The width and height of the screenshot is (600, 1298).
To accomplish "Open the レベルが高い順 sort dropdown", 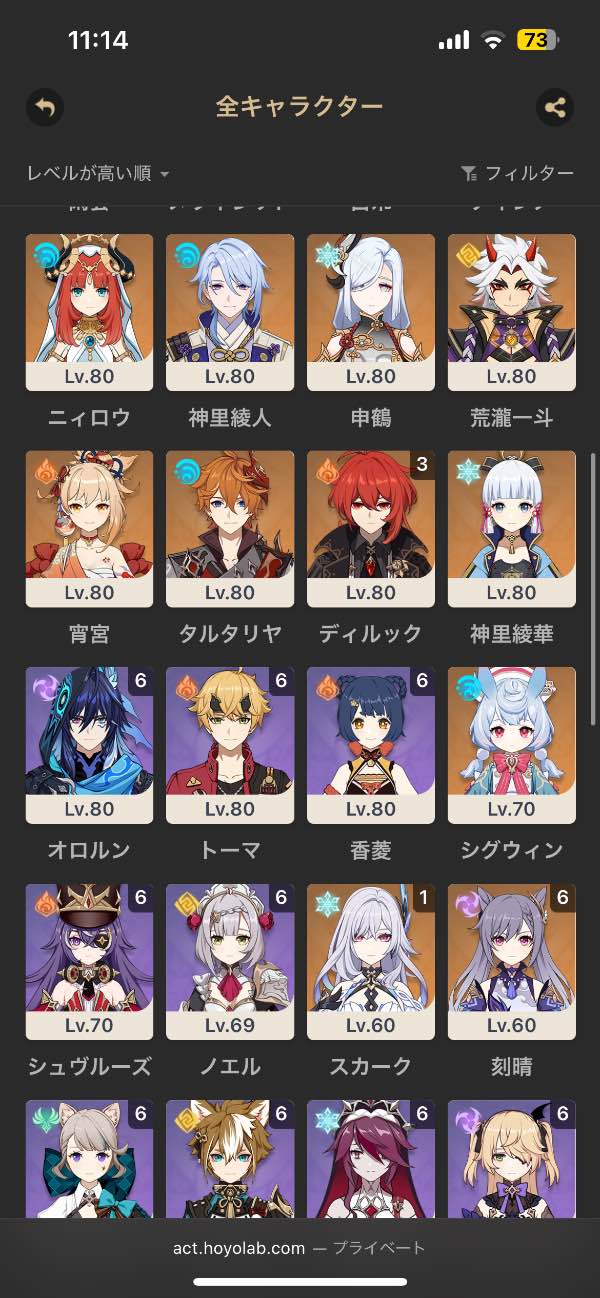I will [98, 174].
